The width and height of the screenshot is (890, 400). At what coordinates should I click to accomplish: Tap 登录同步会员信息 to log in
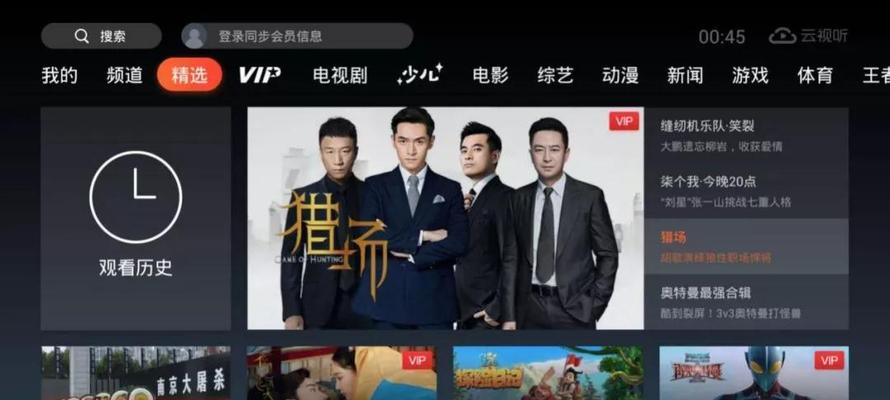click(297, 36)
